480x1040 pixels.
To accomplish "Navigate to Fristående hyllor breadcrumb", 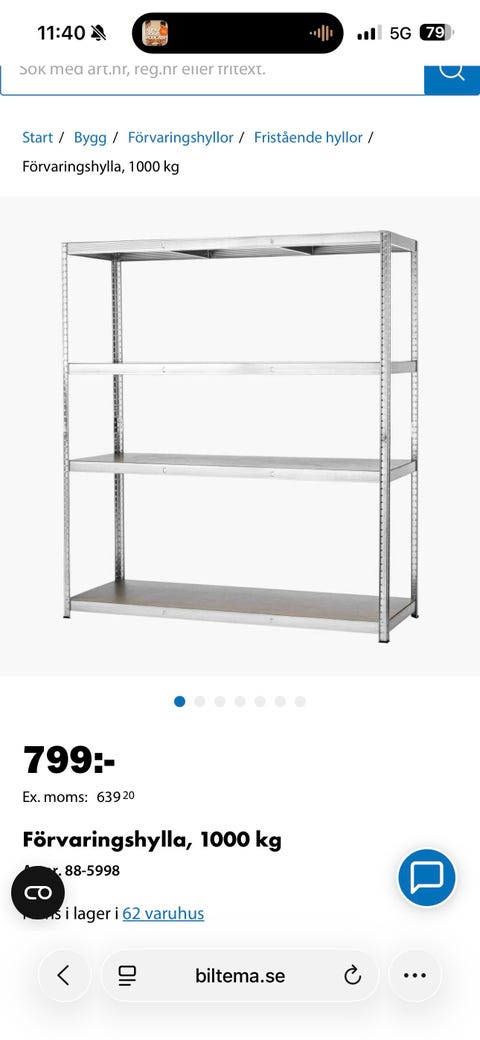I will click(308, 137).
